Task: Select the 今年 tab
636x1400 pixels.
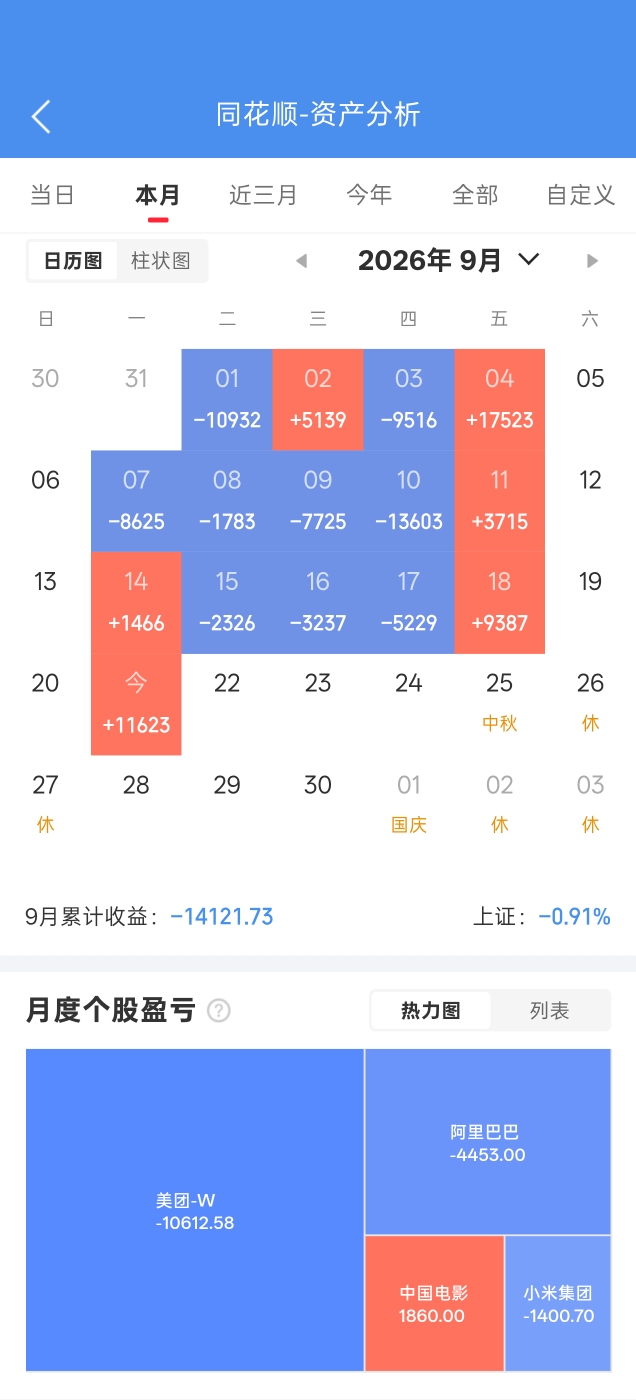Action: [370, 195]
